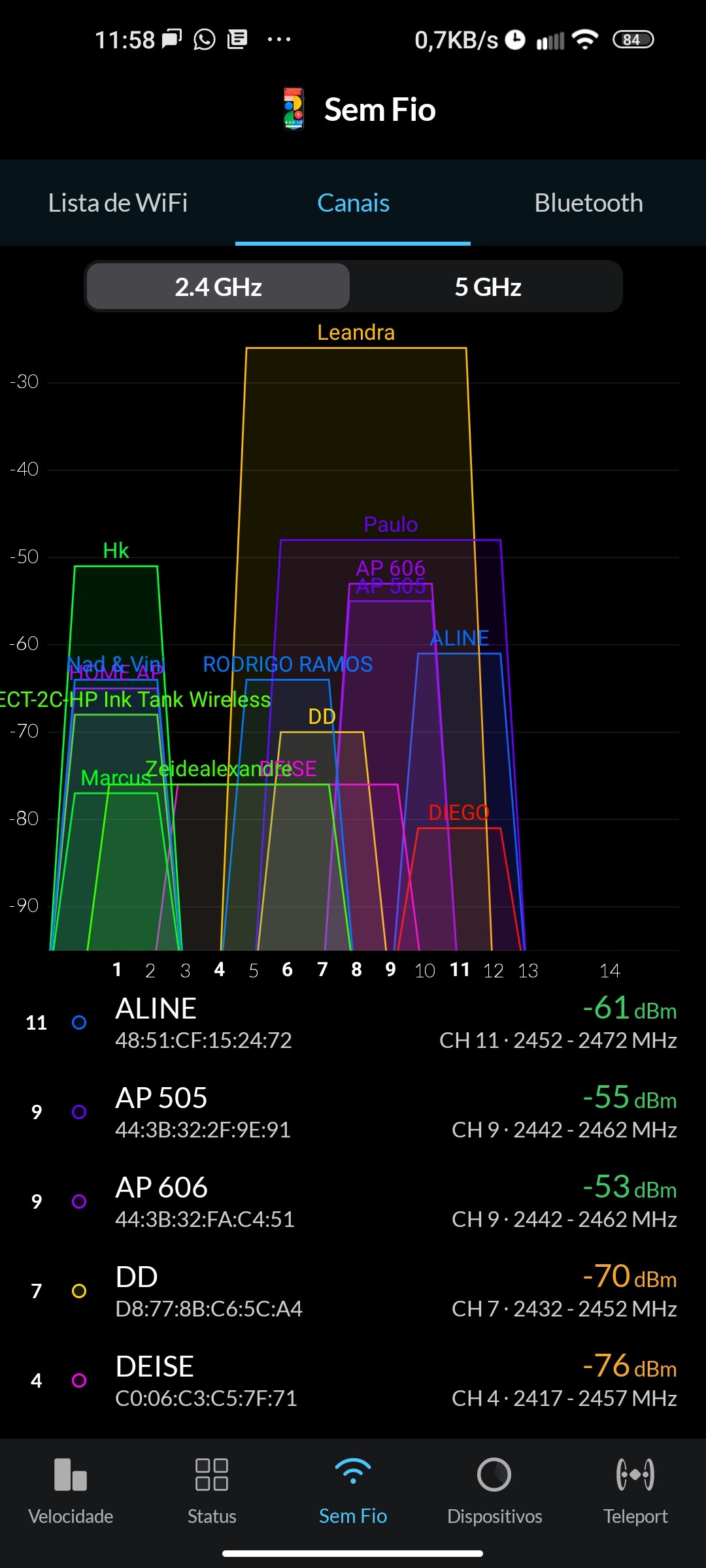This screenshot has width=706, height=1568.
Task: Select the 2.4 GHz band
Action: click(x=218, y=287)
